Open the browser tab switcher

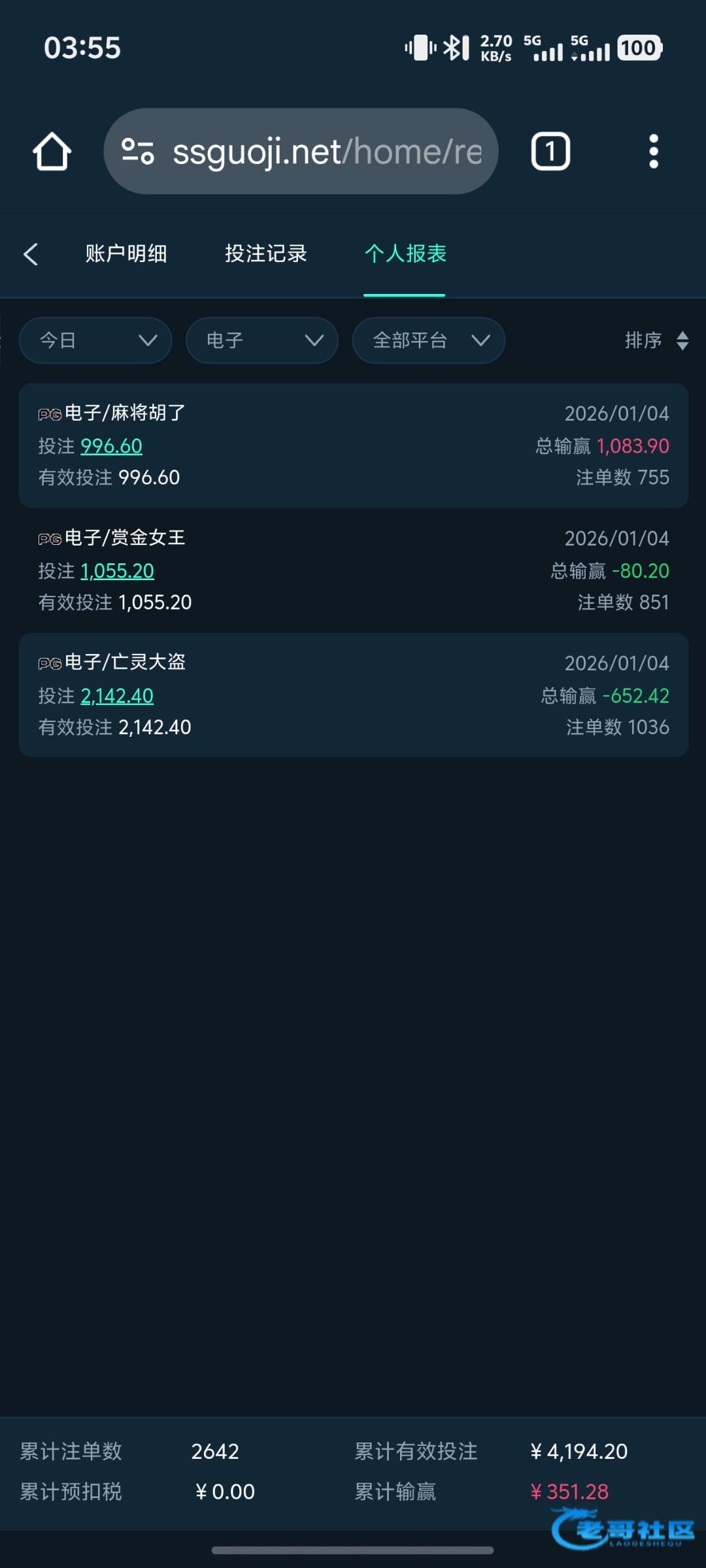[550, 152]
